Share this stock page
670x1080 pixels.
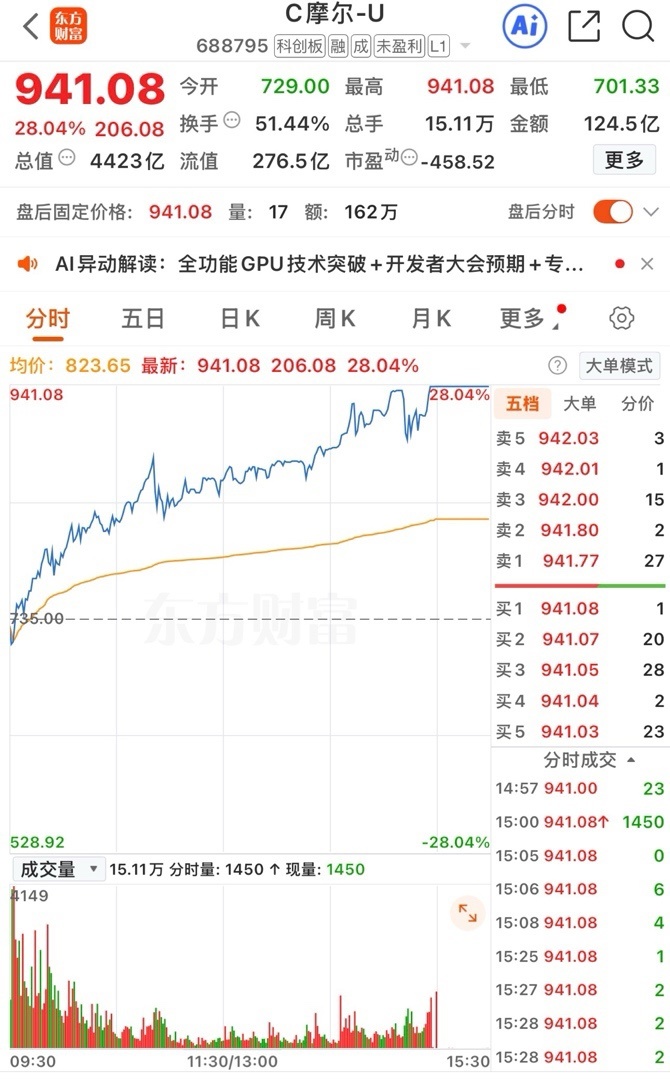coord(584,27)
